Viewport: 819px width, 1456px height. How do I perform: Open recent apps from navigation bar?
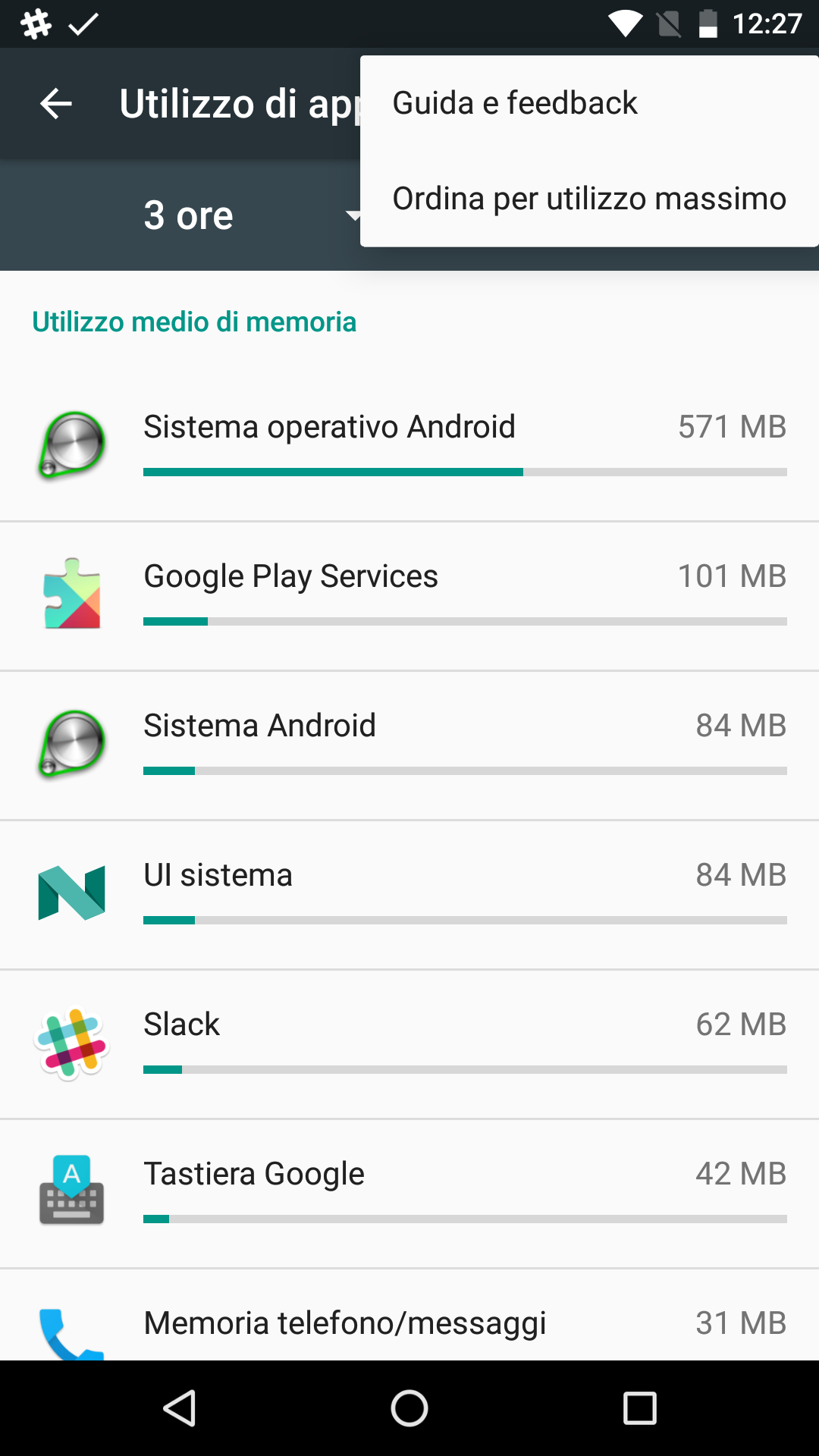639,1409
